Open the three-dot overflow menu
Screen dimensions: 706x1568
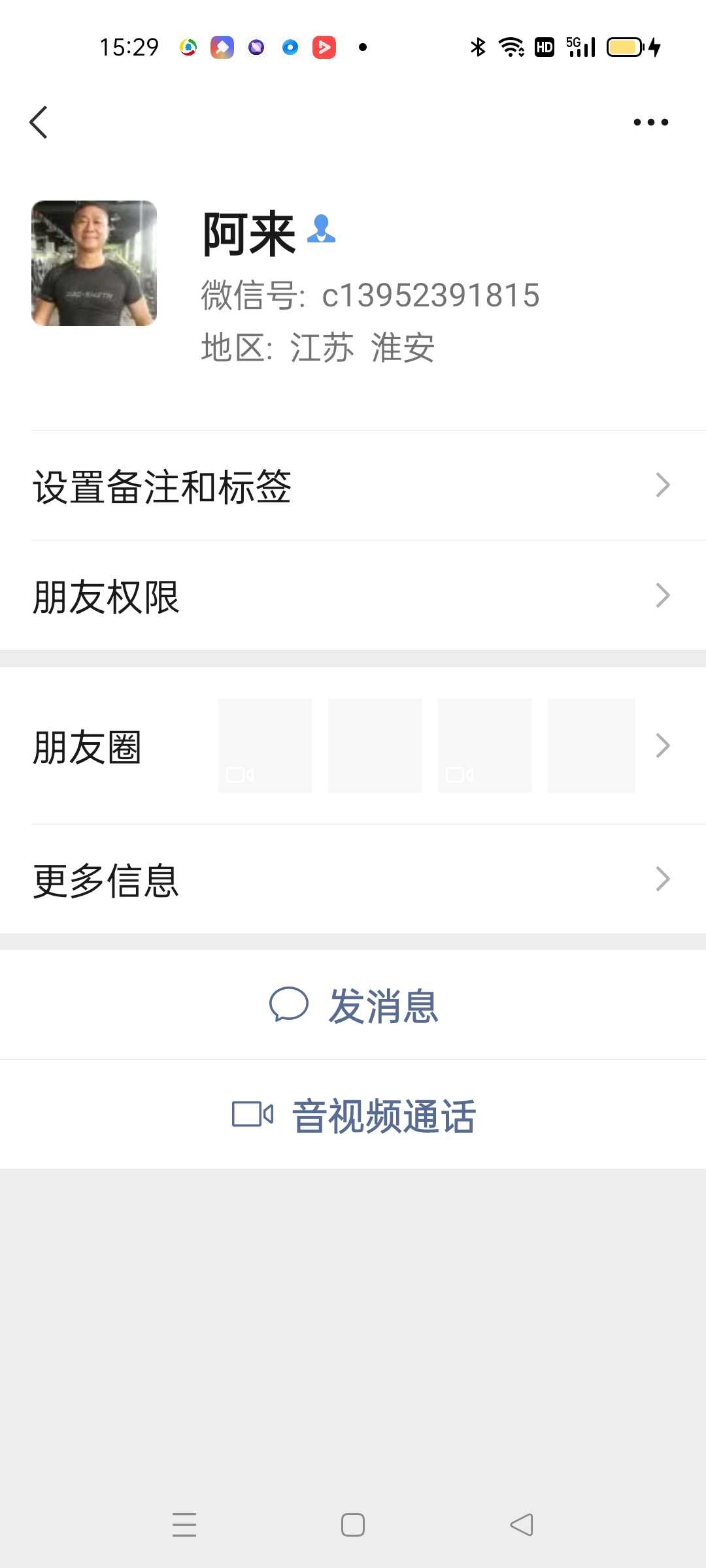click(x=651, y=122)
